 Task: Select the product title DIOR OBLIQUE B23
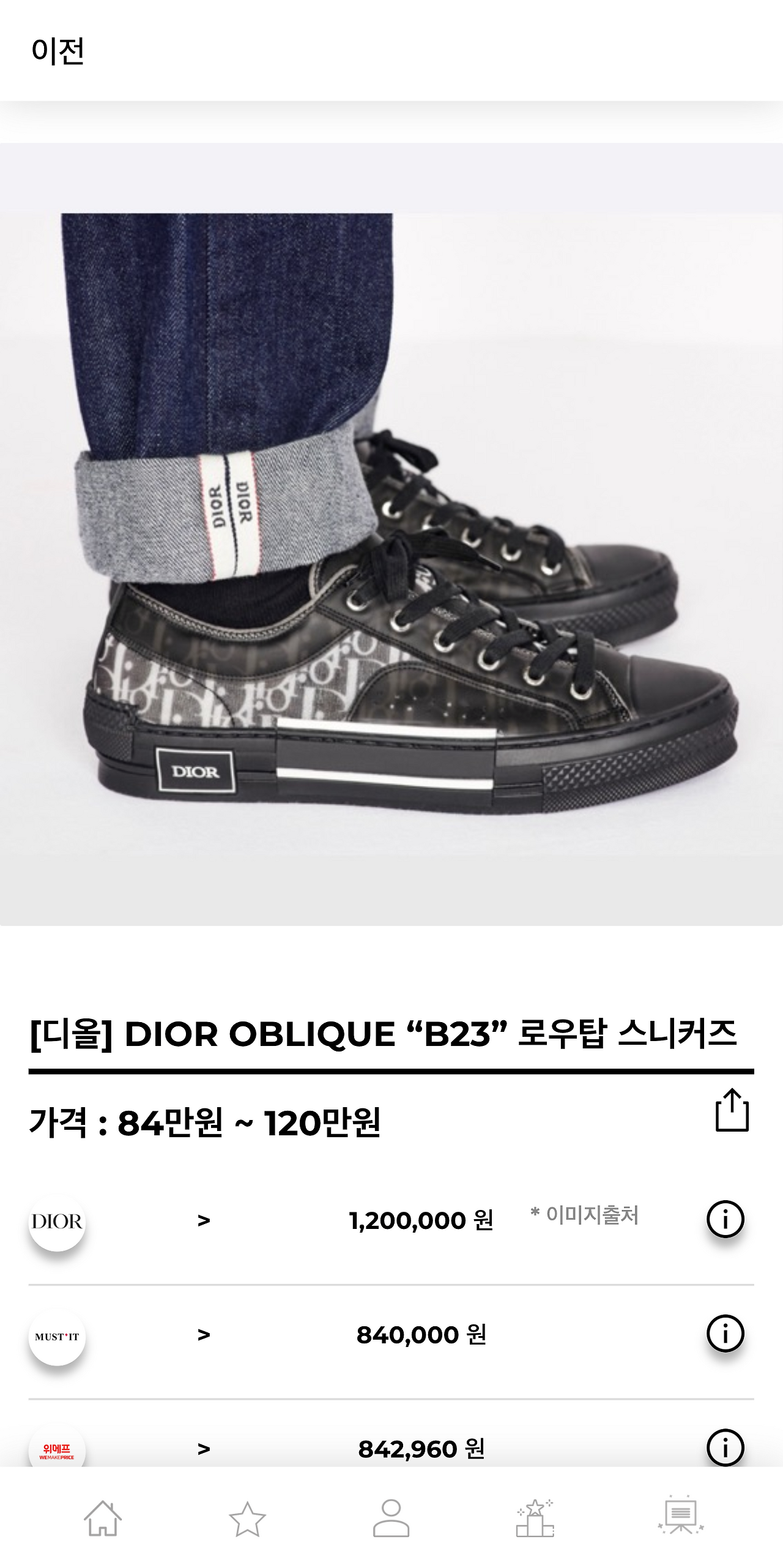click(x=391, y=1032)
